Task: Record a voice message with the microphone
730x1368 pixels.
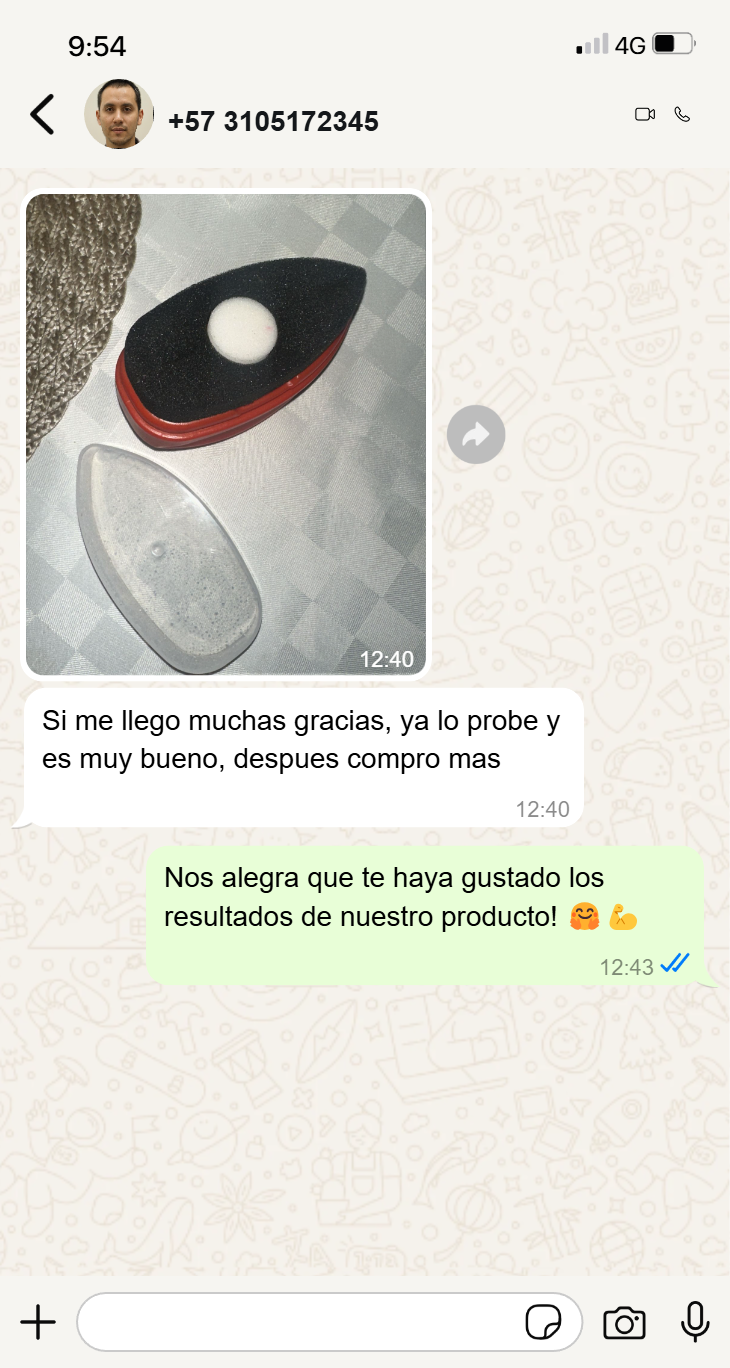Action: 695,1322
